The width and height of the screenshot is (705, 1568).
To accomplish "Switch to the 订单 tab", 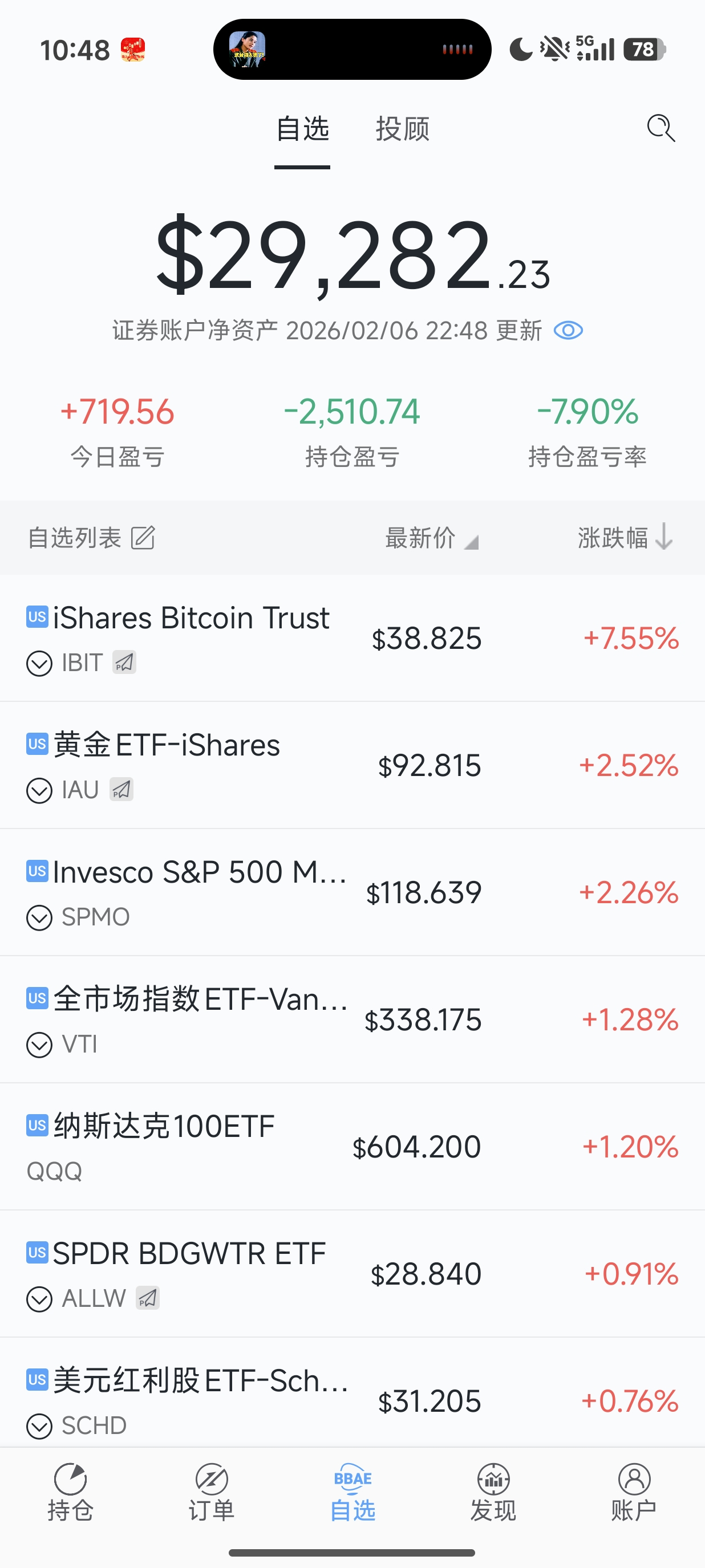I will (x=211, y=1493).
